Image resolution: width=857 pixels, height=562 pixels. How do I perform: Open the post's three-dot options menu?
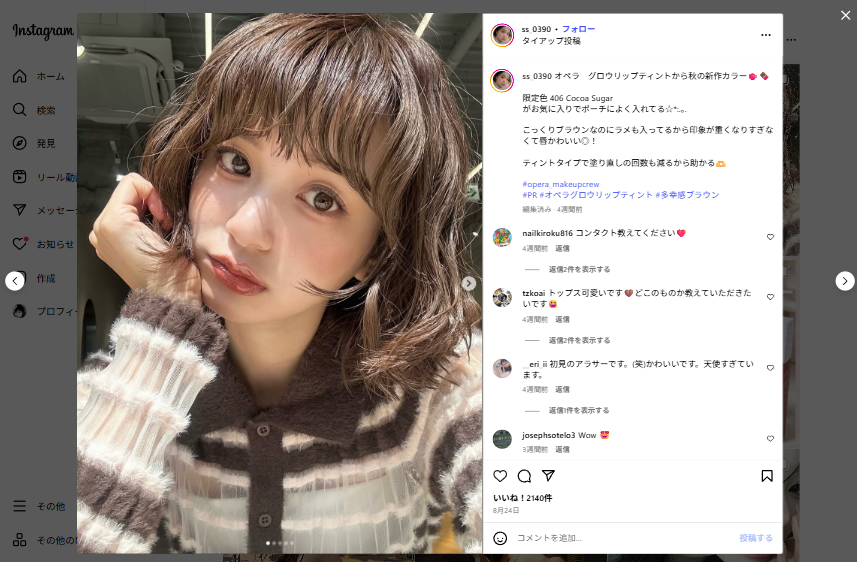pos(766,35)
